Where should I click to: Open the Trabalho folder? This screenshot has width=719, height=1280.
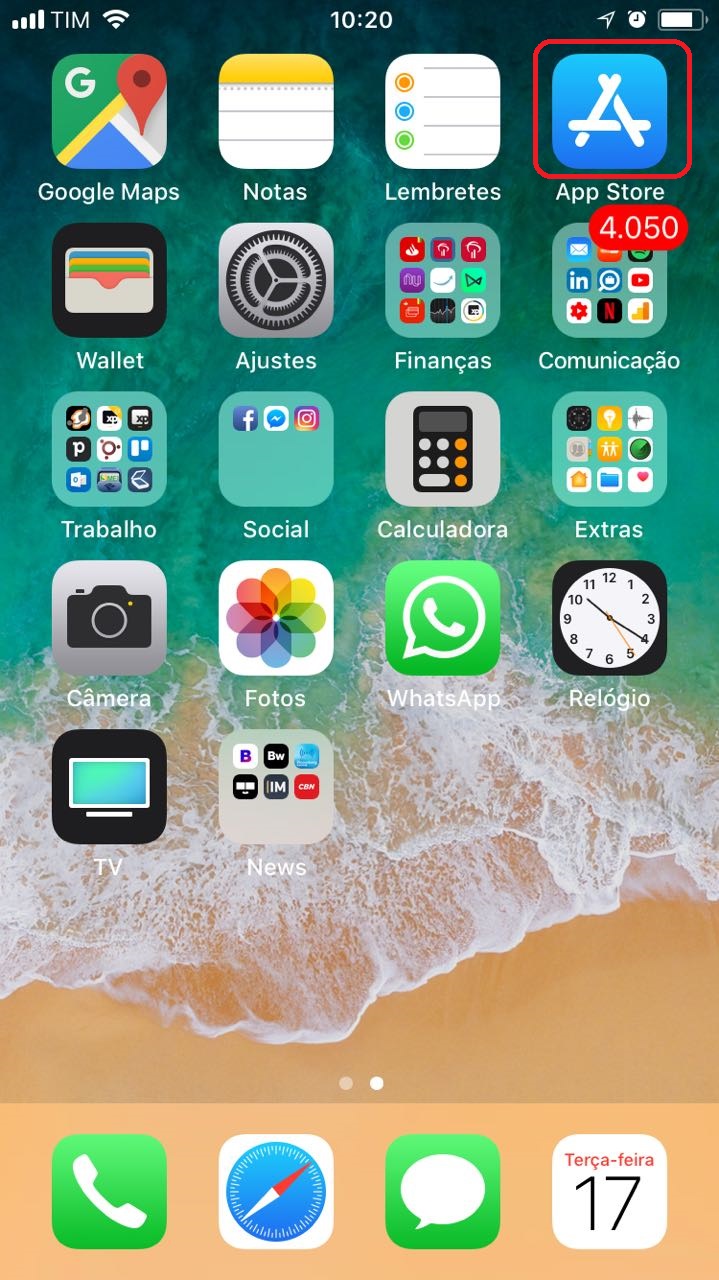point(109,449)
